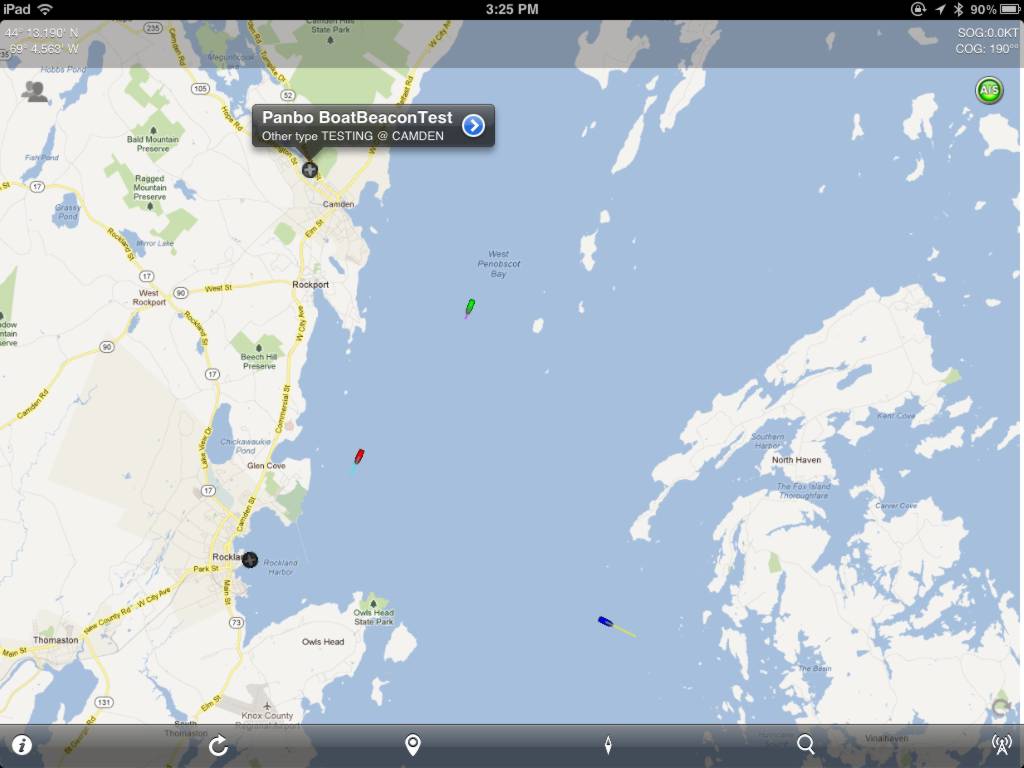Open the search magnifier

pos(805,745)
